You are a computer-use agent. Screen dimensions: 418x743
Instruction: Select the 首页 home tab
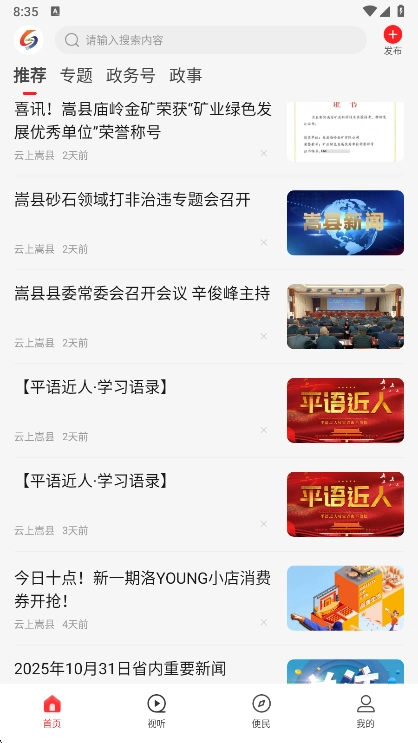tap(52, 711)
